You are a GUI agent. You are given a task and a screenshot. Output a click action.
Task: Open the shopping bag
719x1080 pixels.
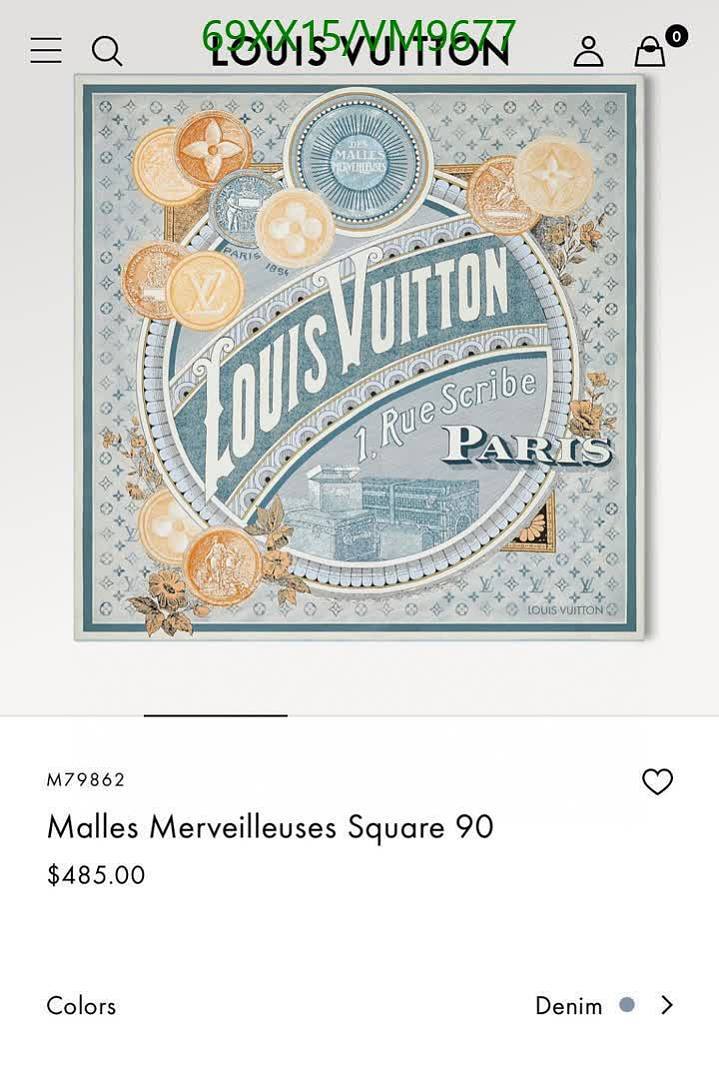tap(651, 51)
